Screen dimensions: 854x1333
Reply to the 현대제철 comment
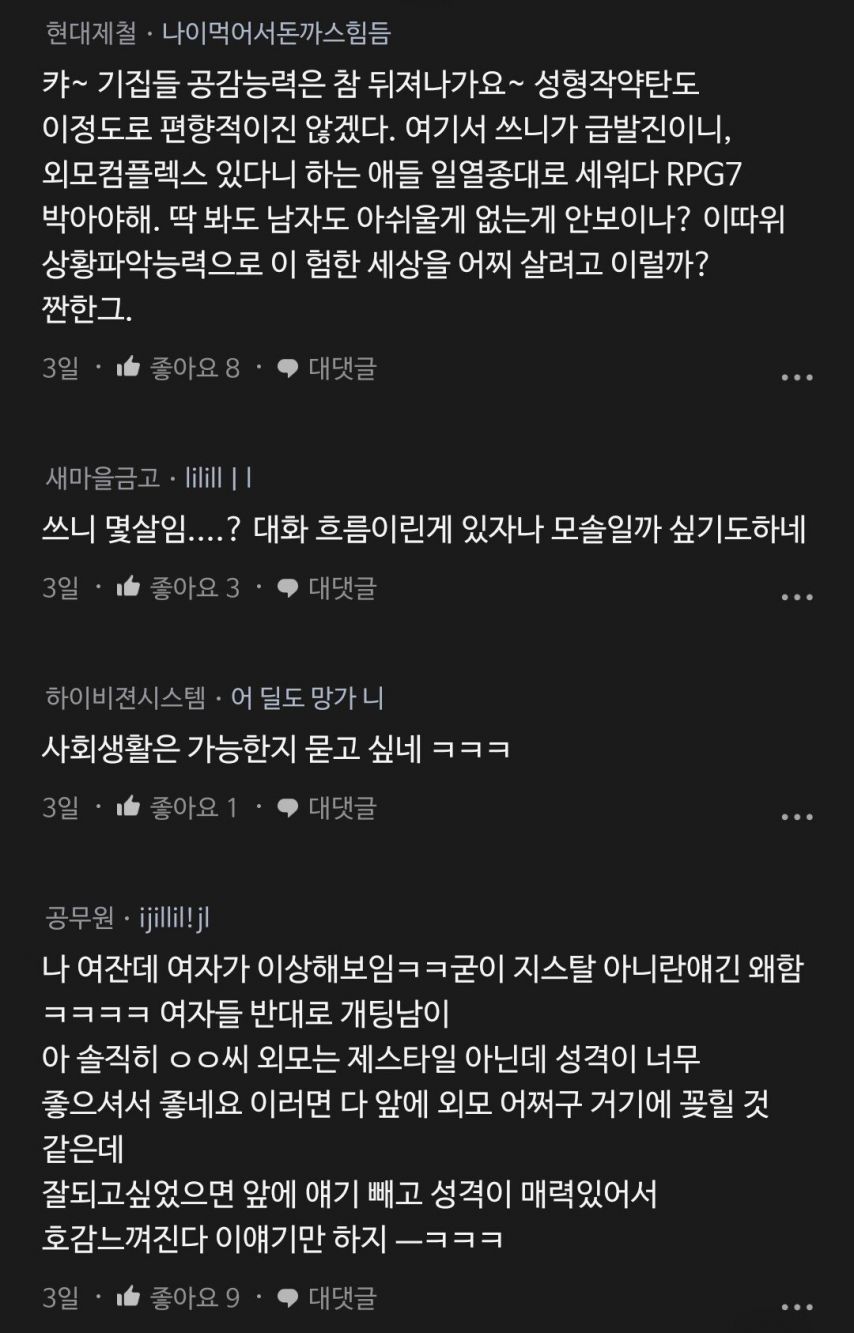[326, 368]
